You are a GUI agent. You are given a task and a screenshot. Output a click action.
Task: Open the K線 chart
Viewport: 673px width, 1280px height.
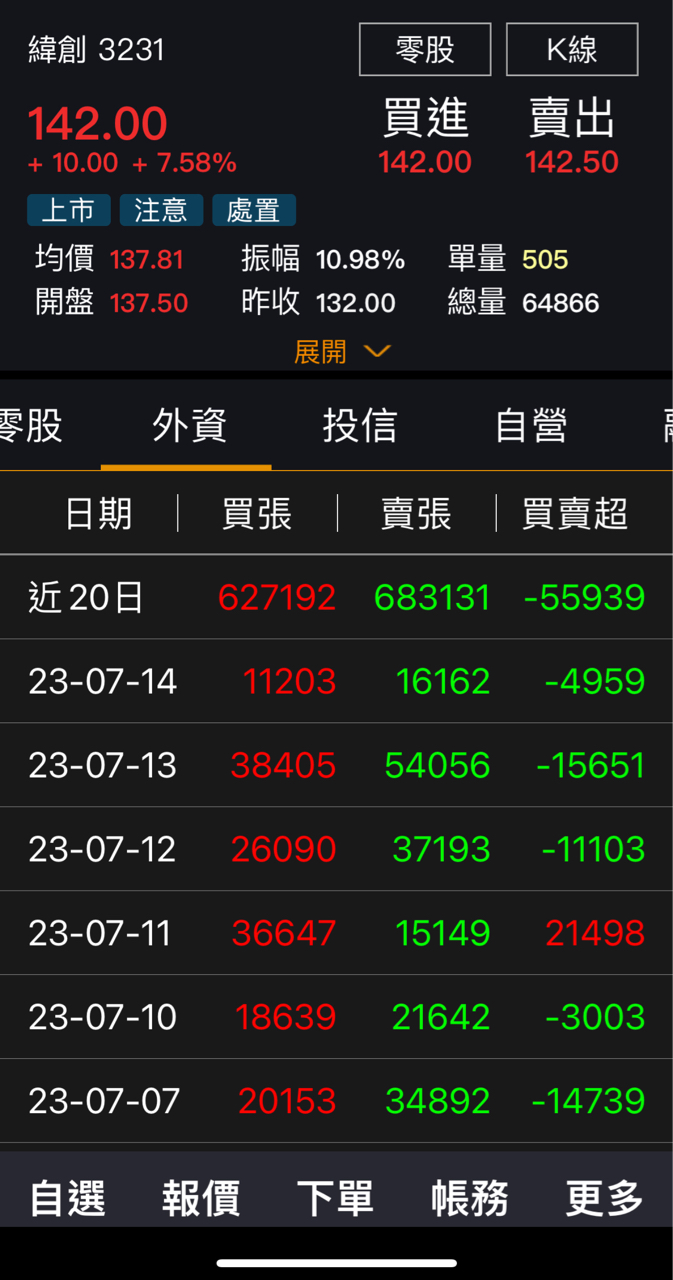[572, 49]
